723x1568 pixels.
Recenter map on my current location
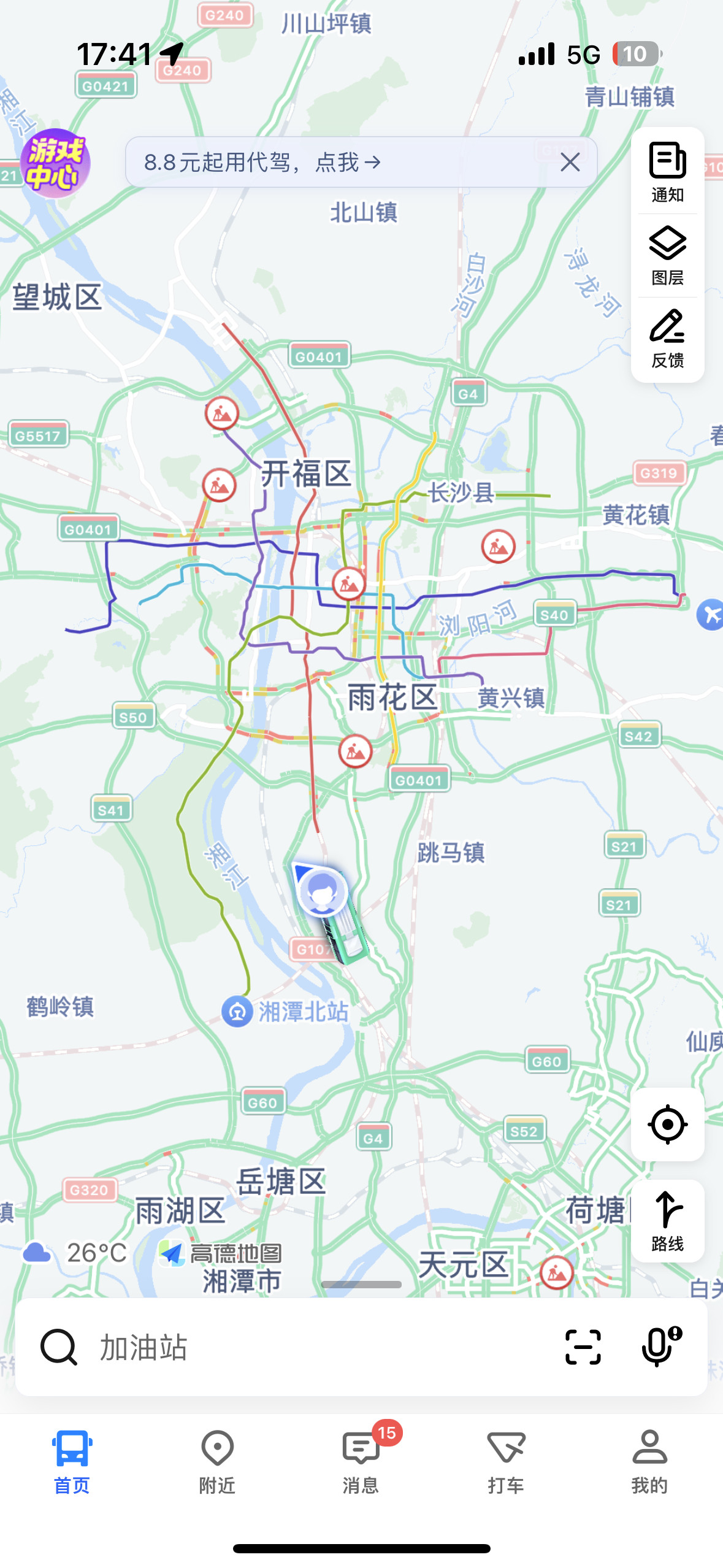pyautogui.click(x=667, y=1124)
